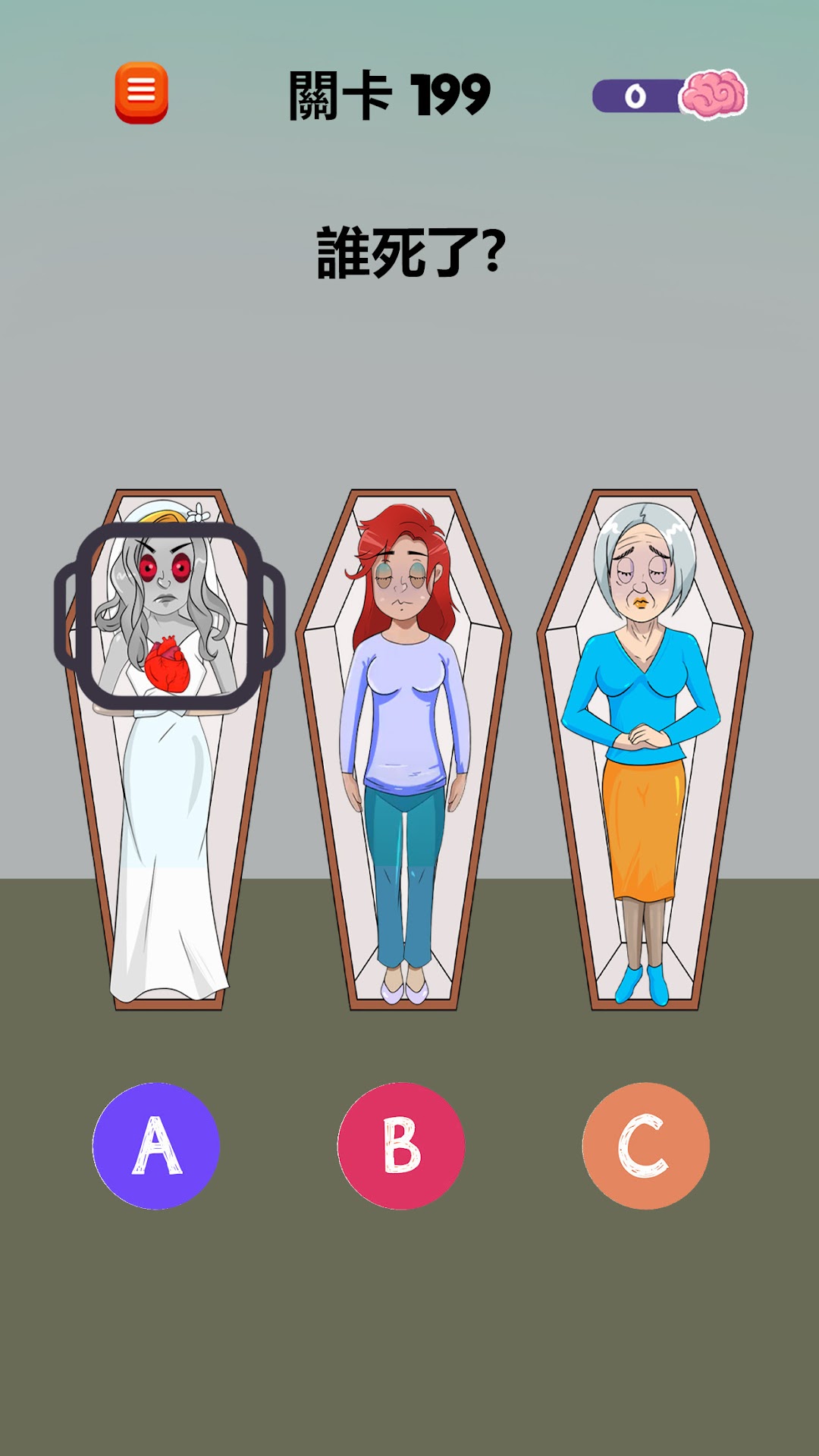Tap the brain hint counter
The image size is (819, 1456).
670,96
